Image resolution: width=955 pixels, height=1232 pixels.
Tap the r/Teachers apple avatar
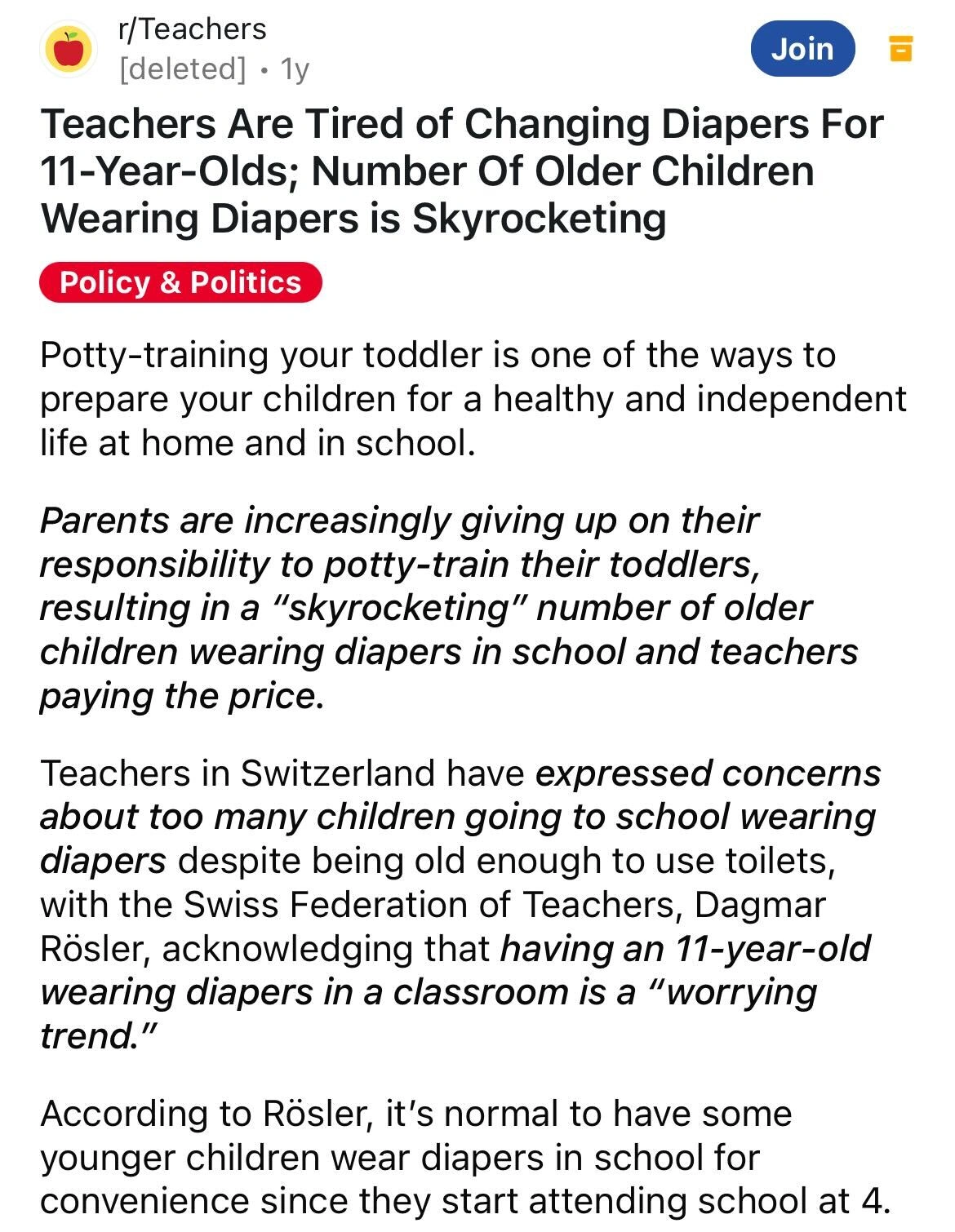click(x=69, y=49)
